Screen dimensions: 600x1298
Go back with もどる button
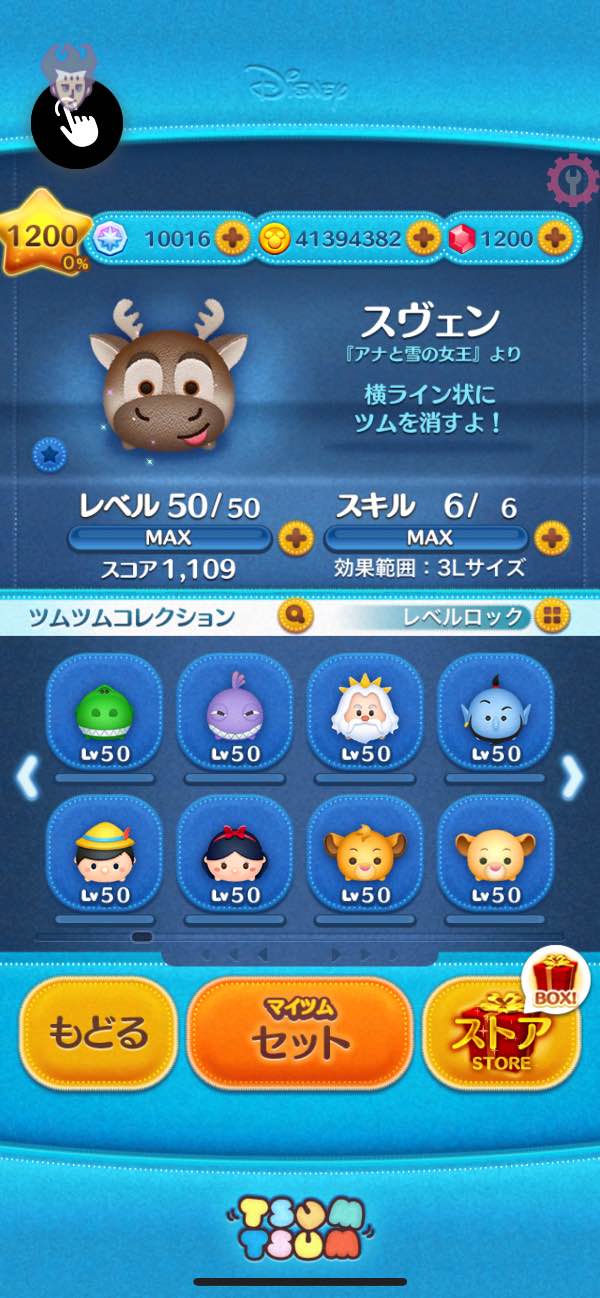(x=98, y=1031)
